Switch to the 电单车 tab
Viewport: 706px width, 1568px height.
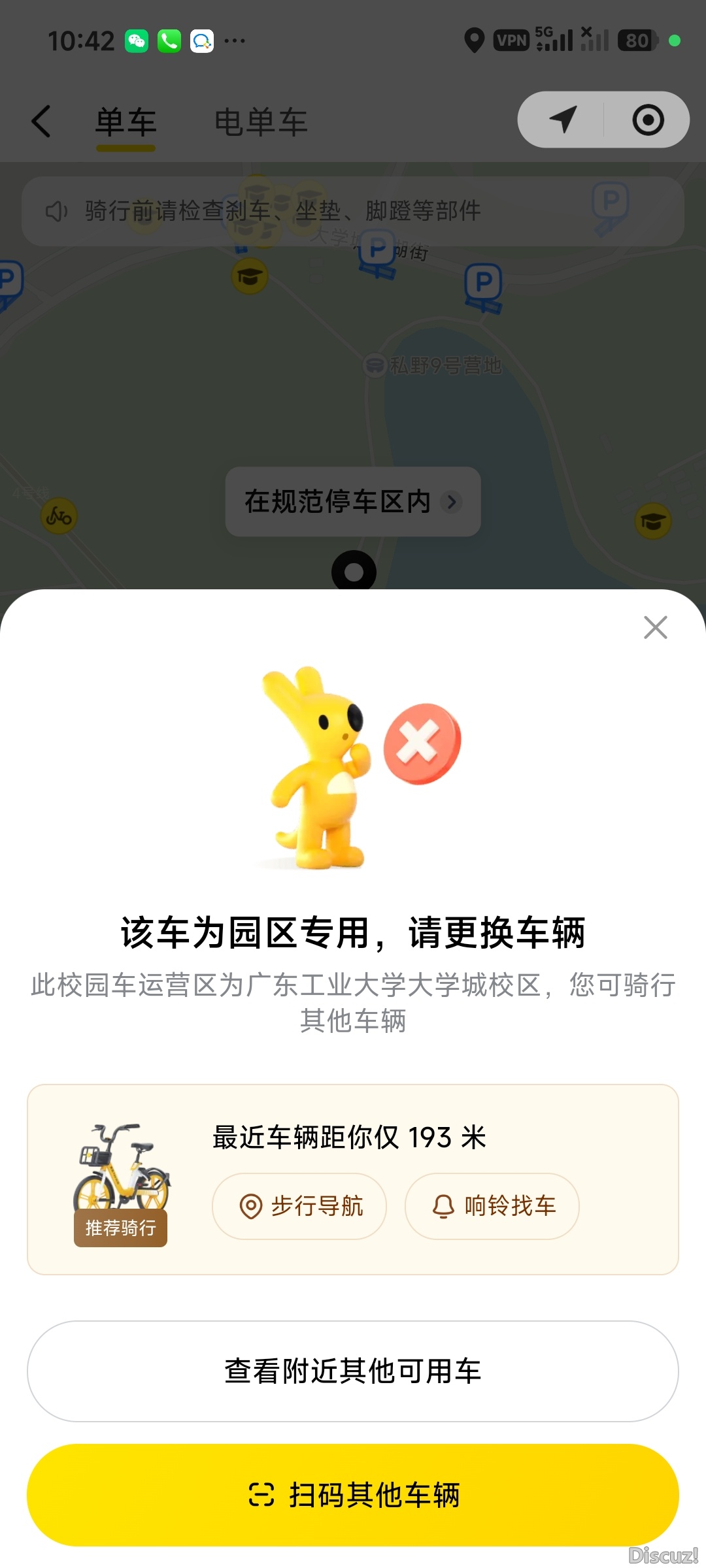261,122
